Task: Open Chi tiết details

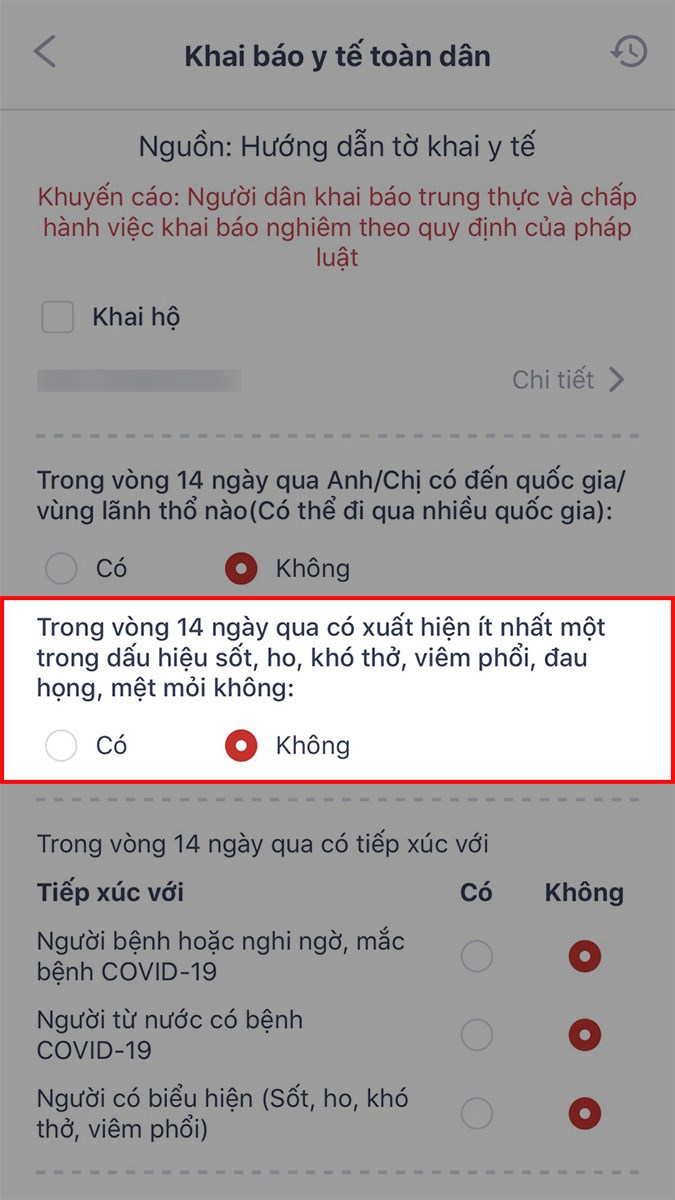Action: (568, 380)
